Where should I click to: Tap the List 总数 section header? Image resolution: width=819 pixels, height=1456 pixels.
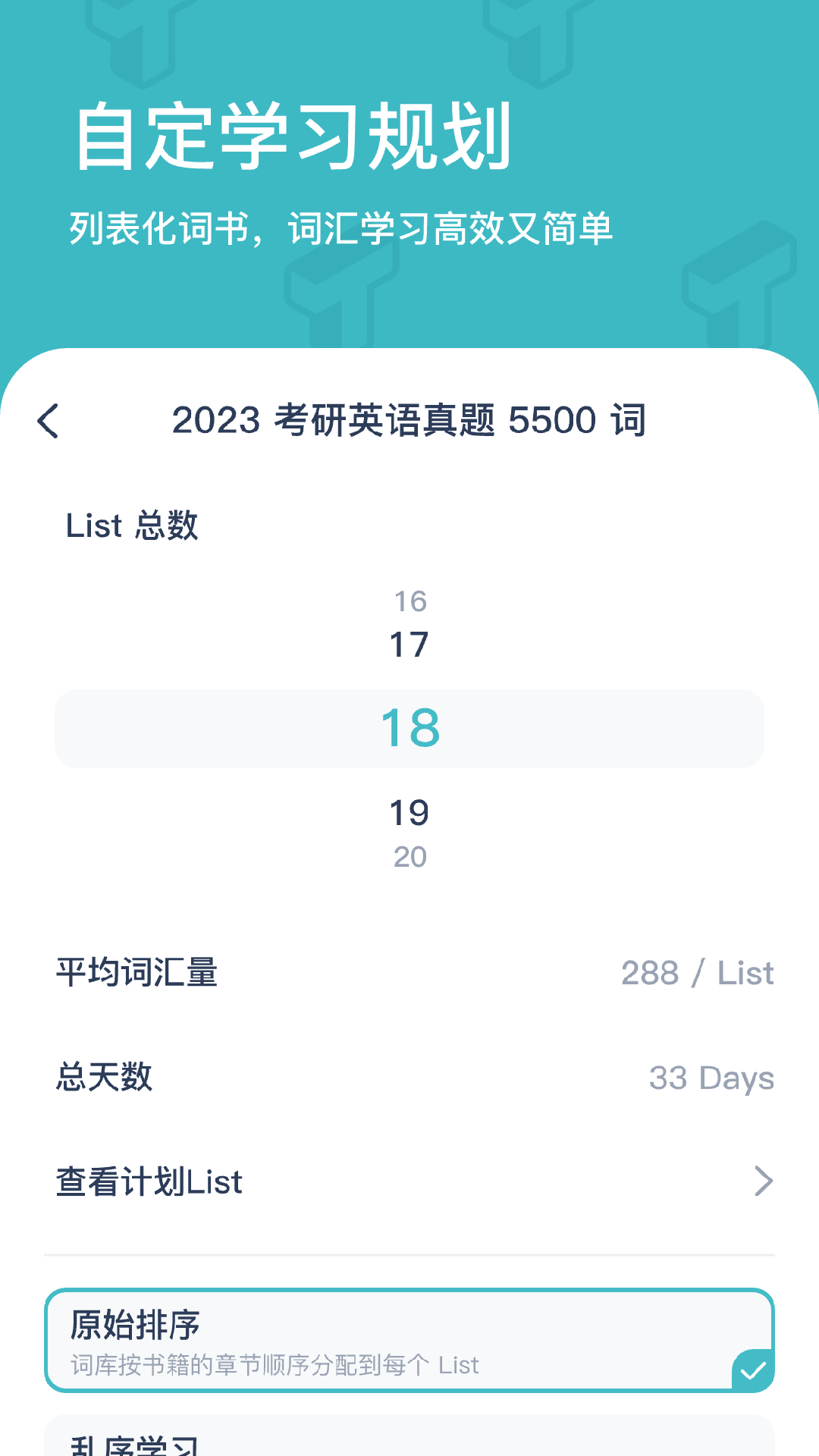click(x=133, y=526)
